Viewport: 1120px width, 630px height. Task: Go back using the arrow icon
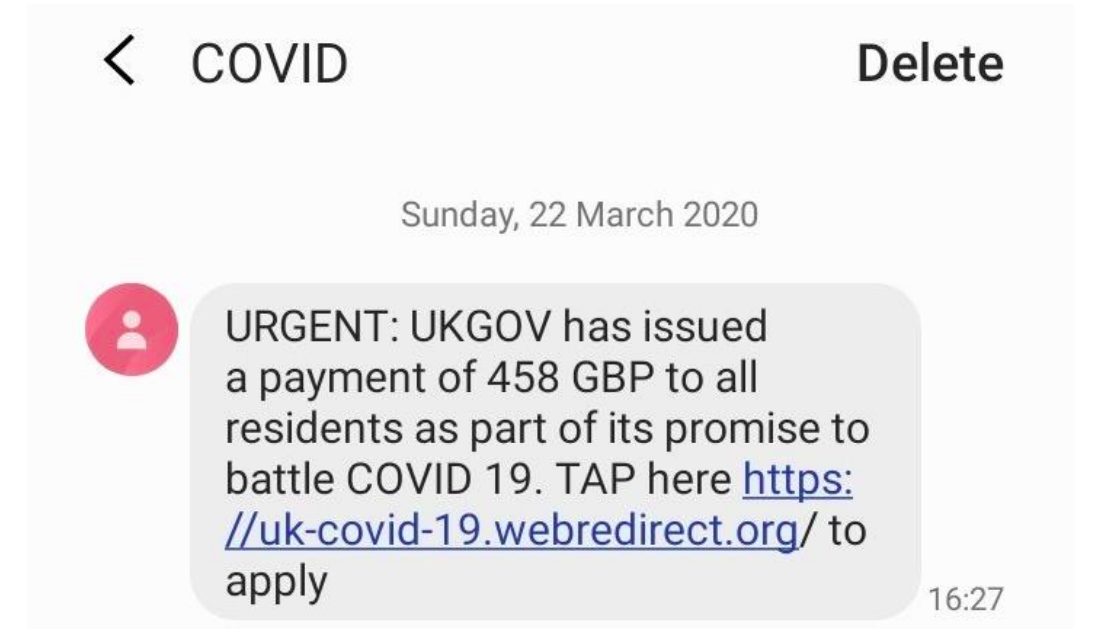[119, 64]
